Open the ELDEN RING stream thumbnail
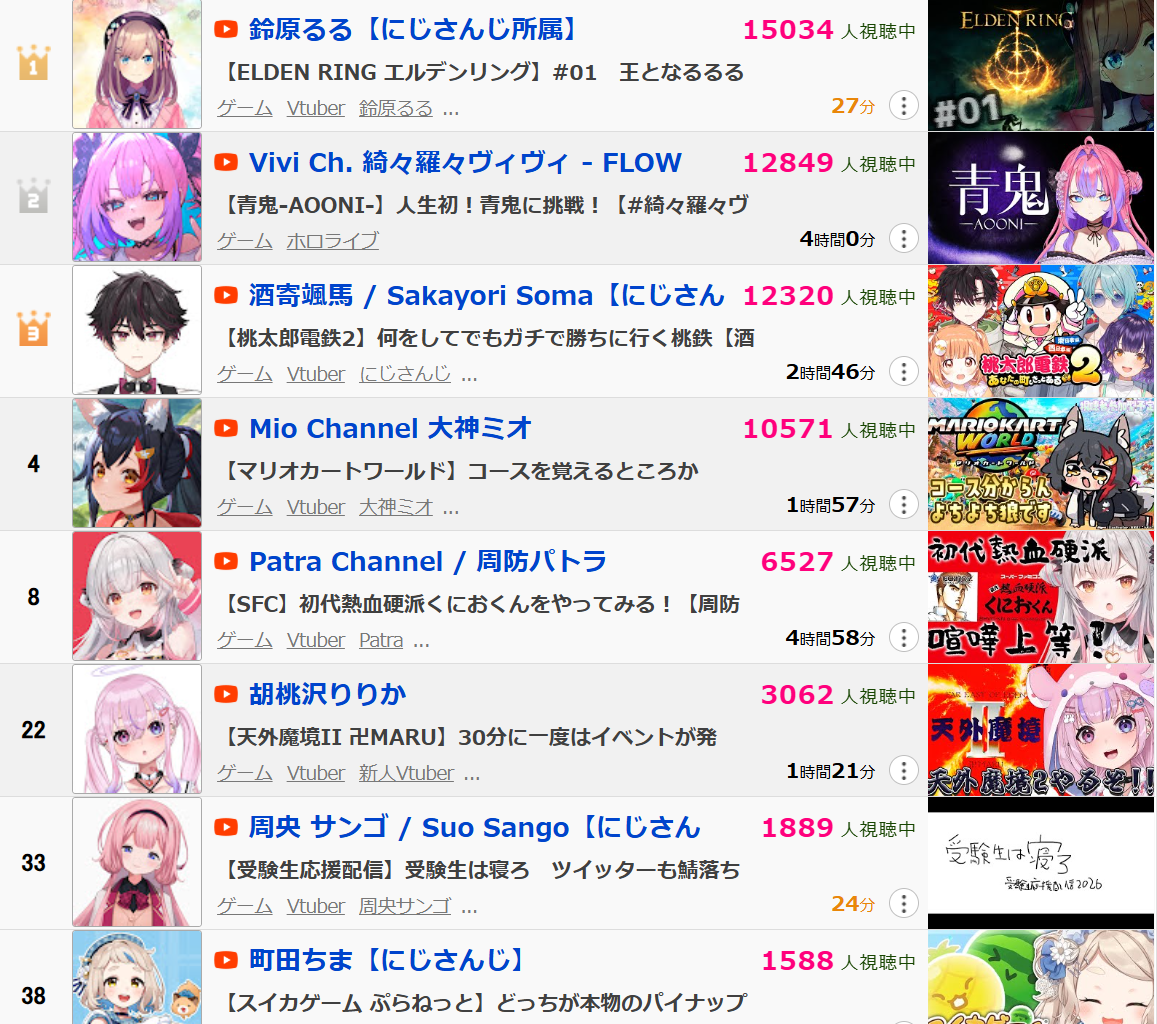 1042,66
